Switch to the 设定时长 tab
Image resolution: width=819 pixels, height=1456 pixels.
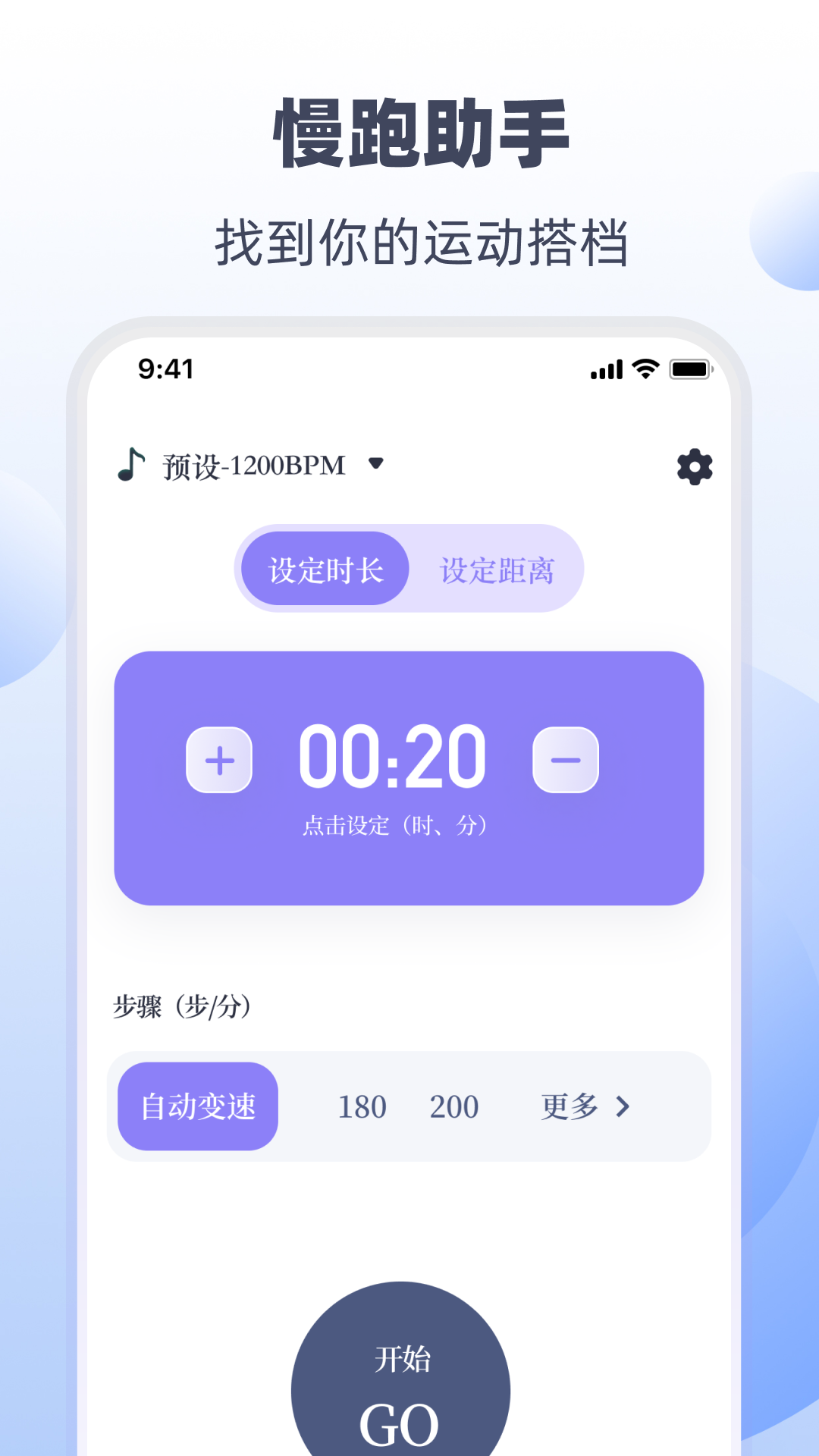click(x=323, y=569)
